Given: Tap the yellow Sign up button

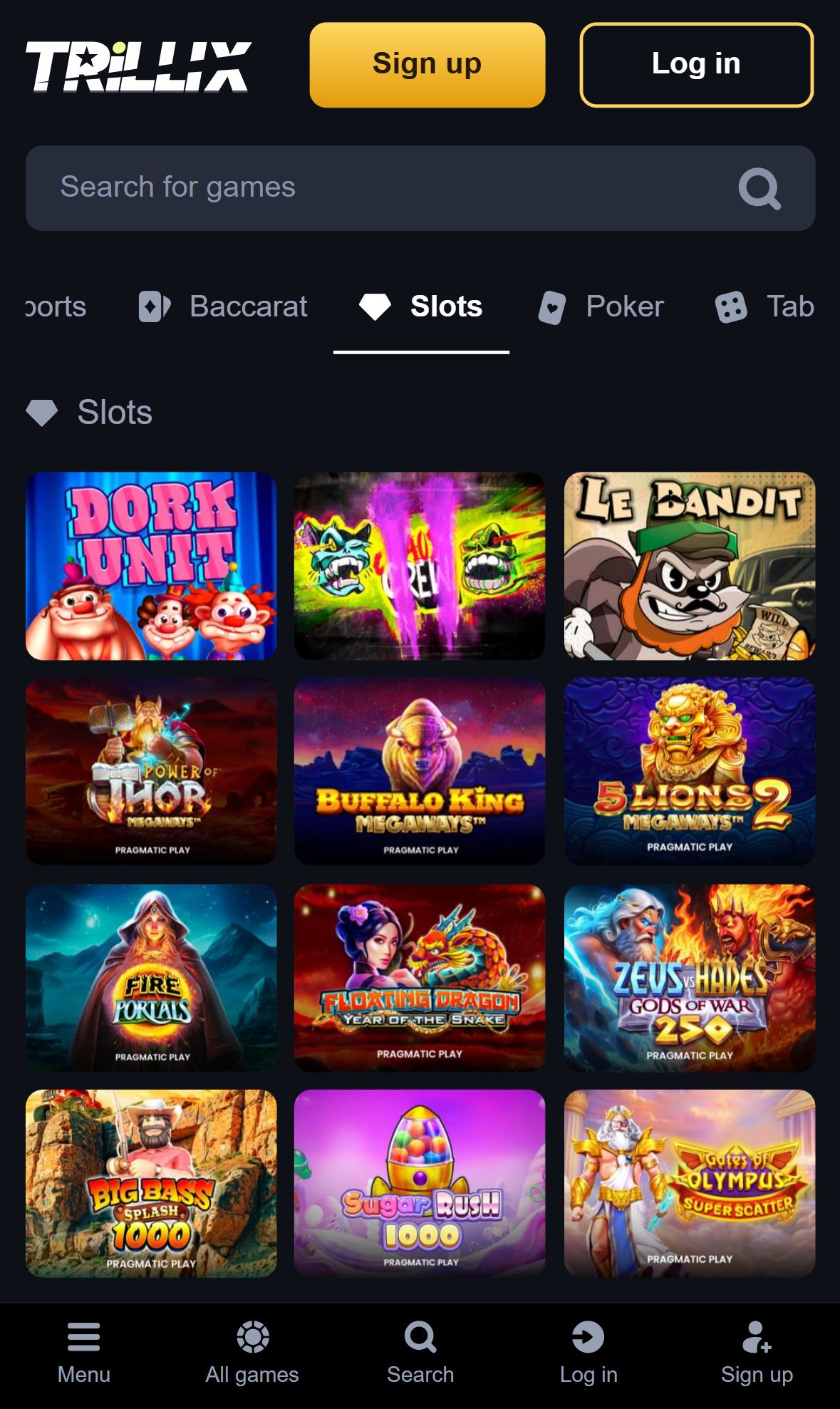Looking at the screenshot, I should (427, 65).
